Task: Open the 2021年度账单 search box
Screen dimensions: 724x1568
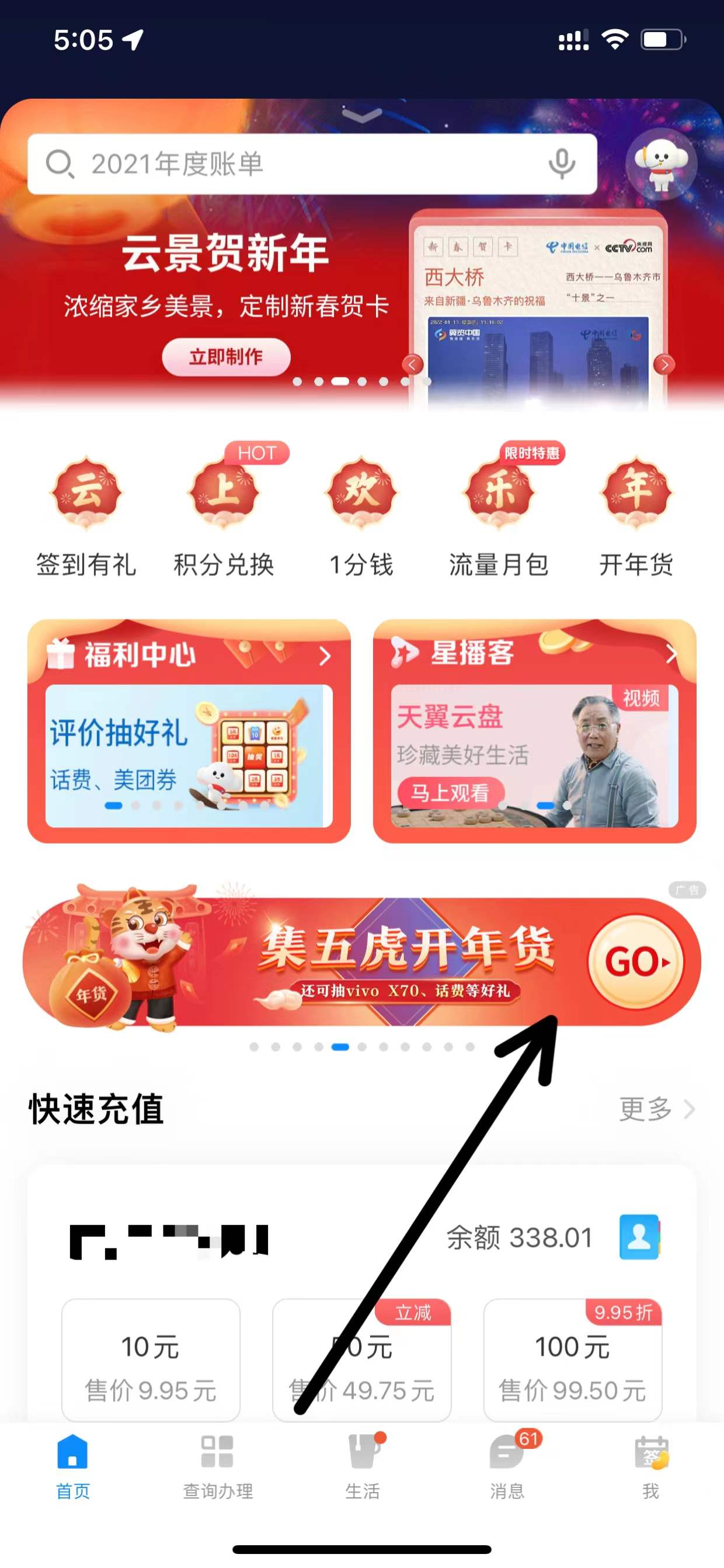Action: point(292,164)
